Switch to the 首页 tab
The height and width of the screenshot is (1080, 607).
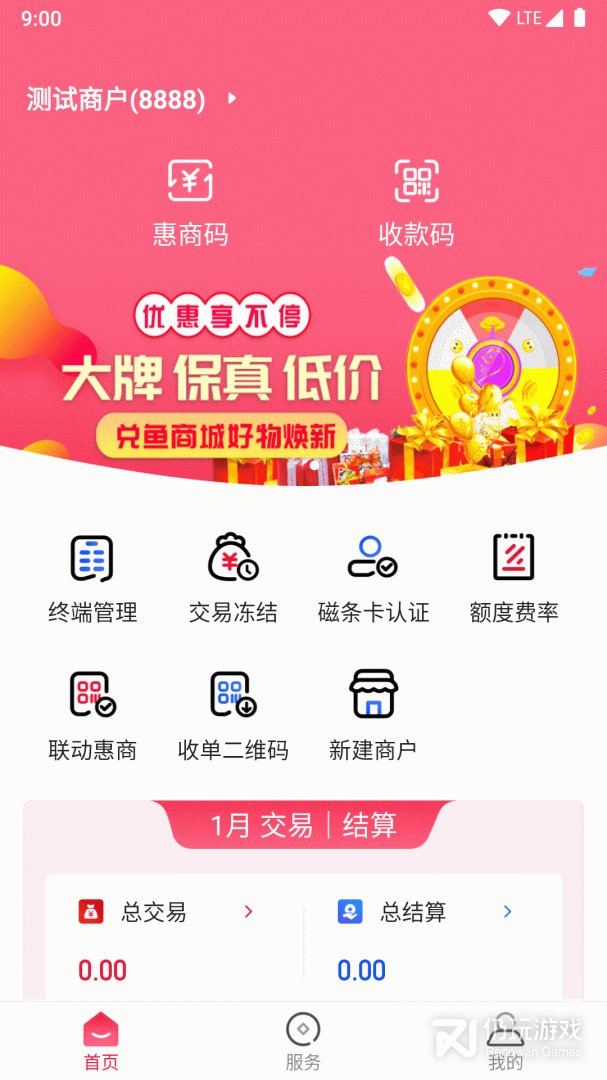(101, 1040)
